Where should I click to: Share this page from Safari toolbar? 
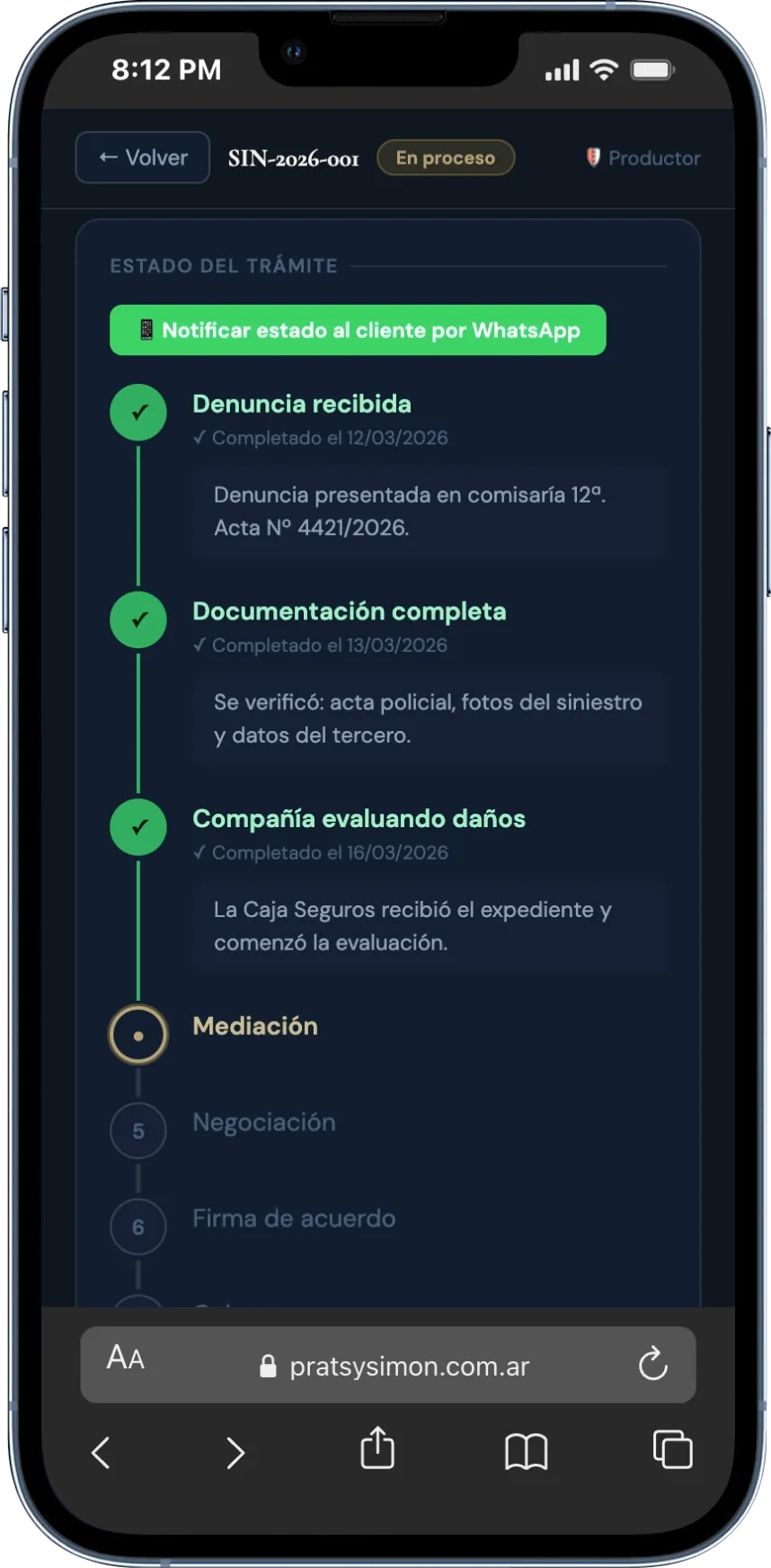377,1448
